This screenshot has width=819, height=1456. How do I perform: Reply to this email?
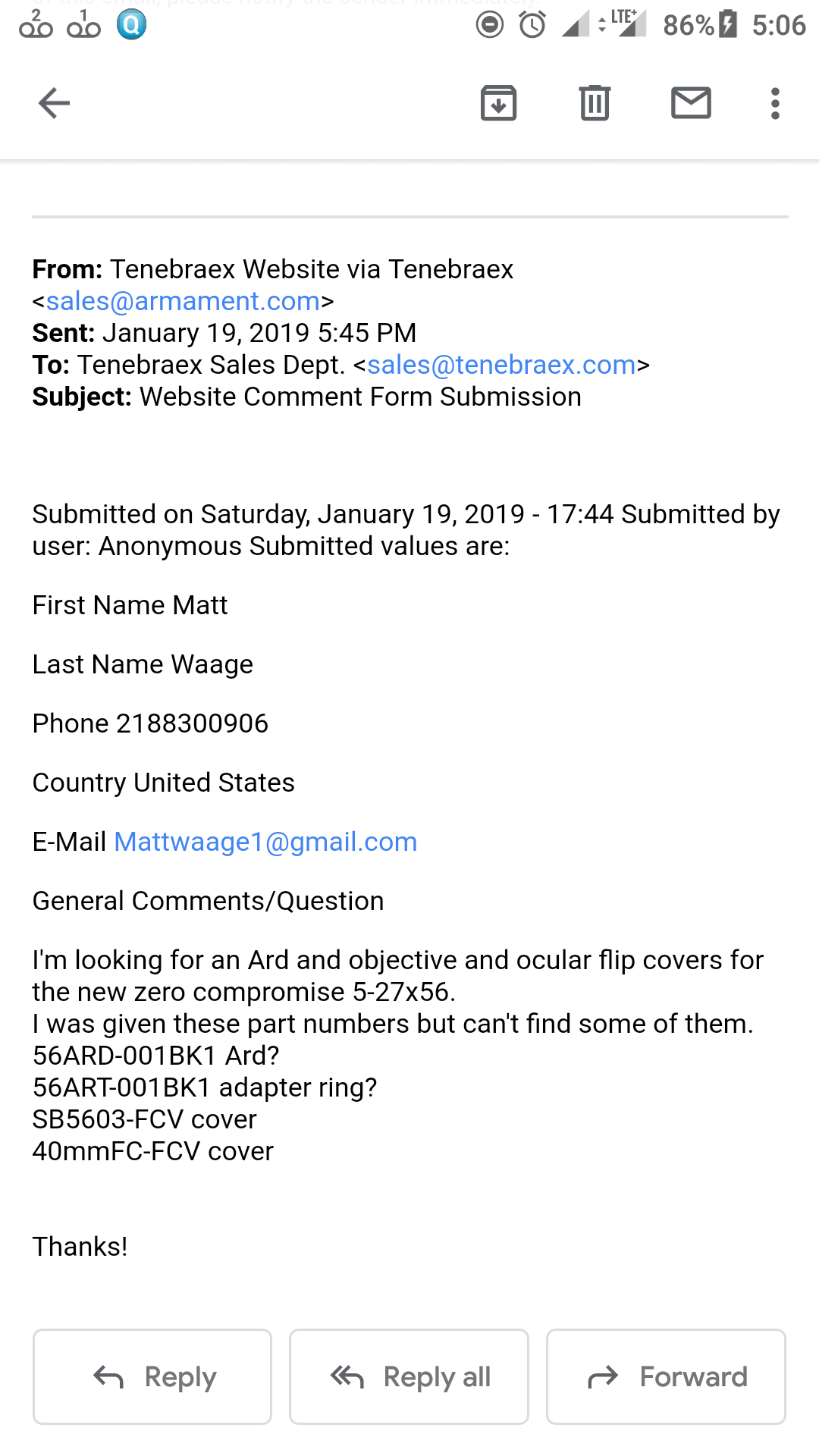152,1376
